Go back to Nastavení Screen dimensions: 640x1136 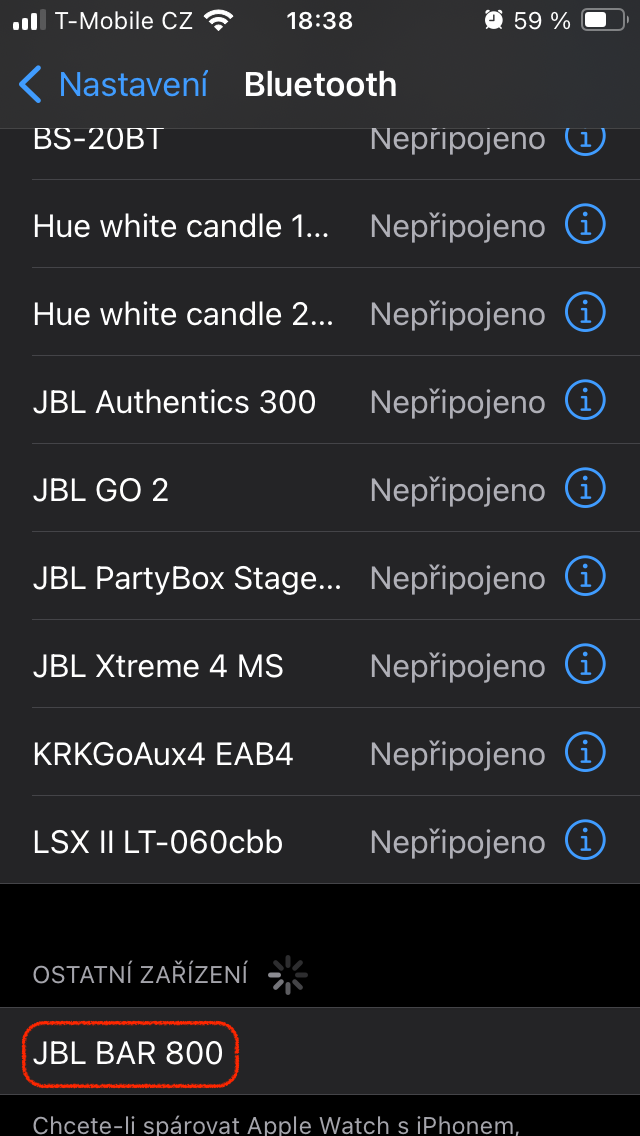tap(113, 85)
